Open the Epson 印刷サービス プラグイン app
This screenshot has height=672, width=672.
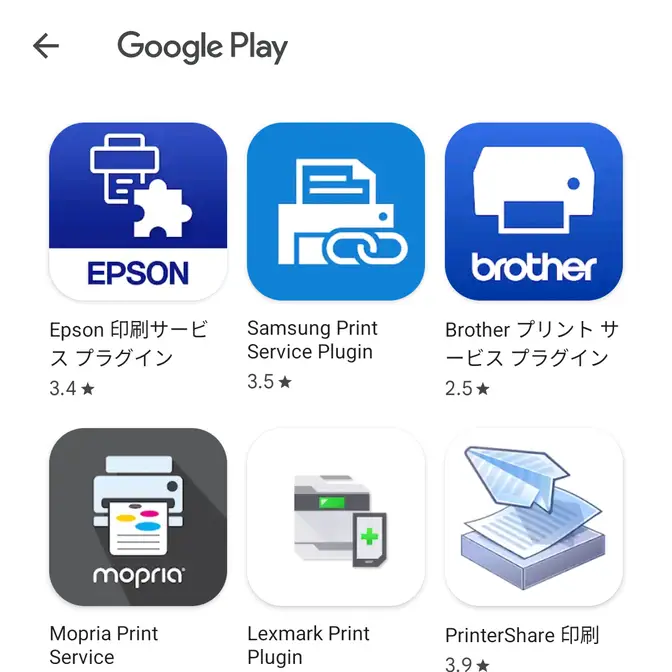pyautogui.click(x=138, y=212)
